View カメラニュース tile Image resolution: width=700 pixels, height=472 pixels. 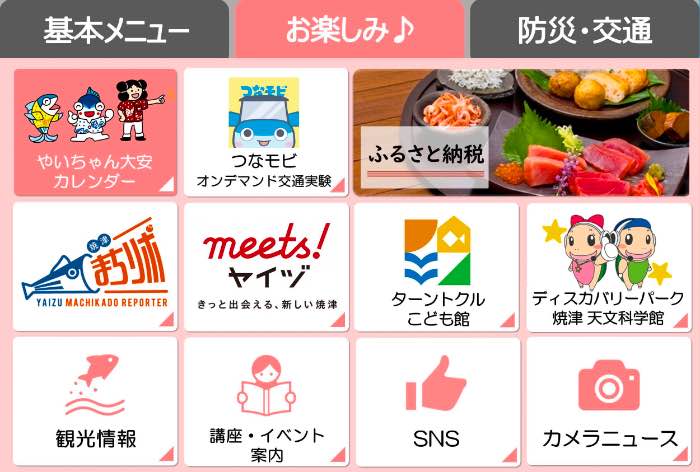pos(608,402)
